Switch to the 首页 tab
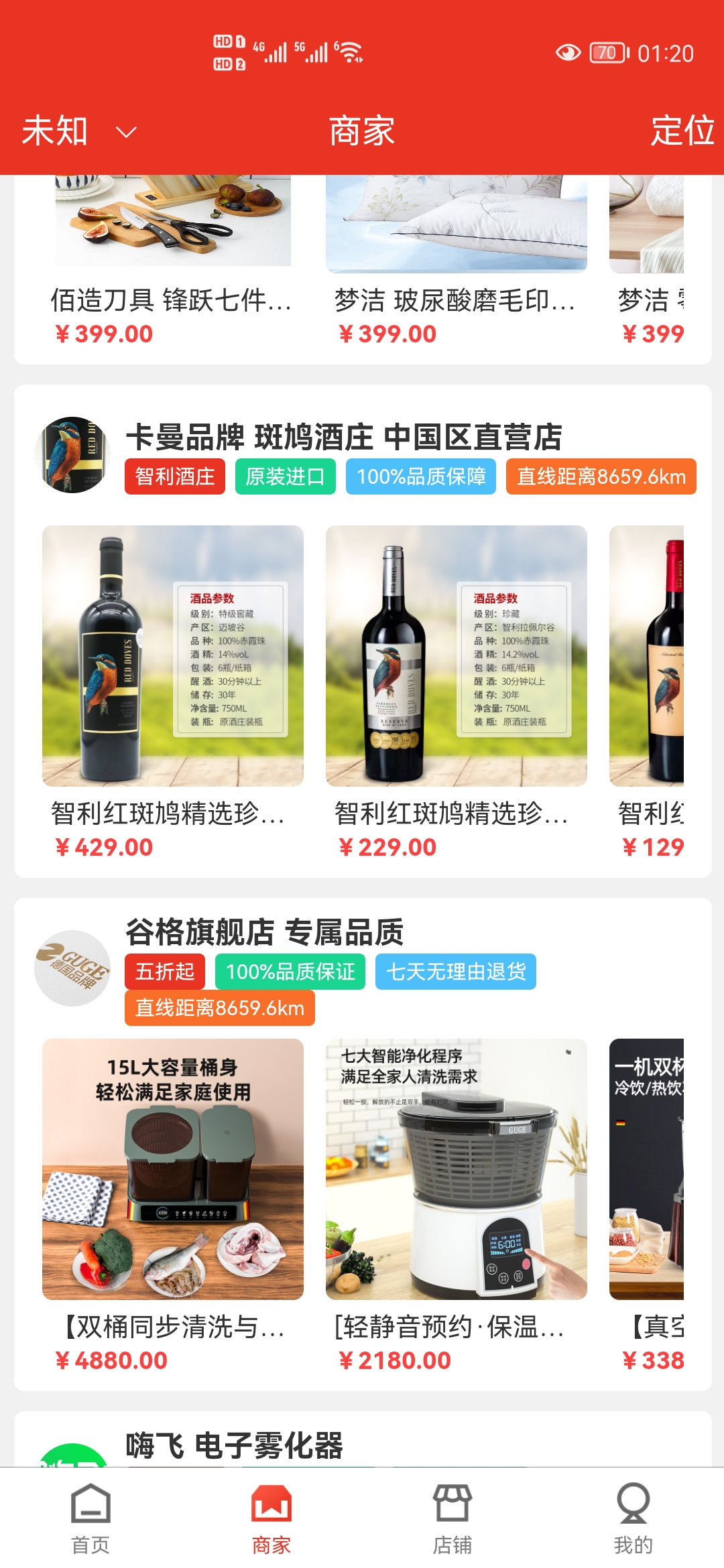This screenshot has height=1568, width=724. coord(90,1518)
